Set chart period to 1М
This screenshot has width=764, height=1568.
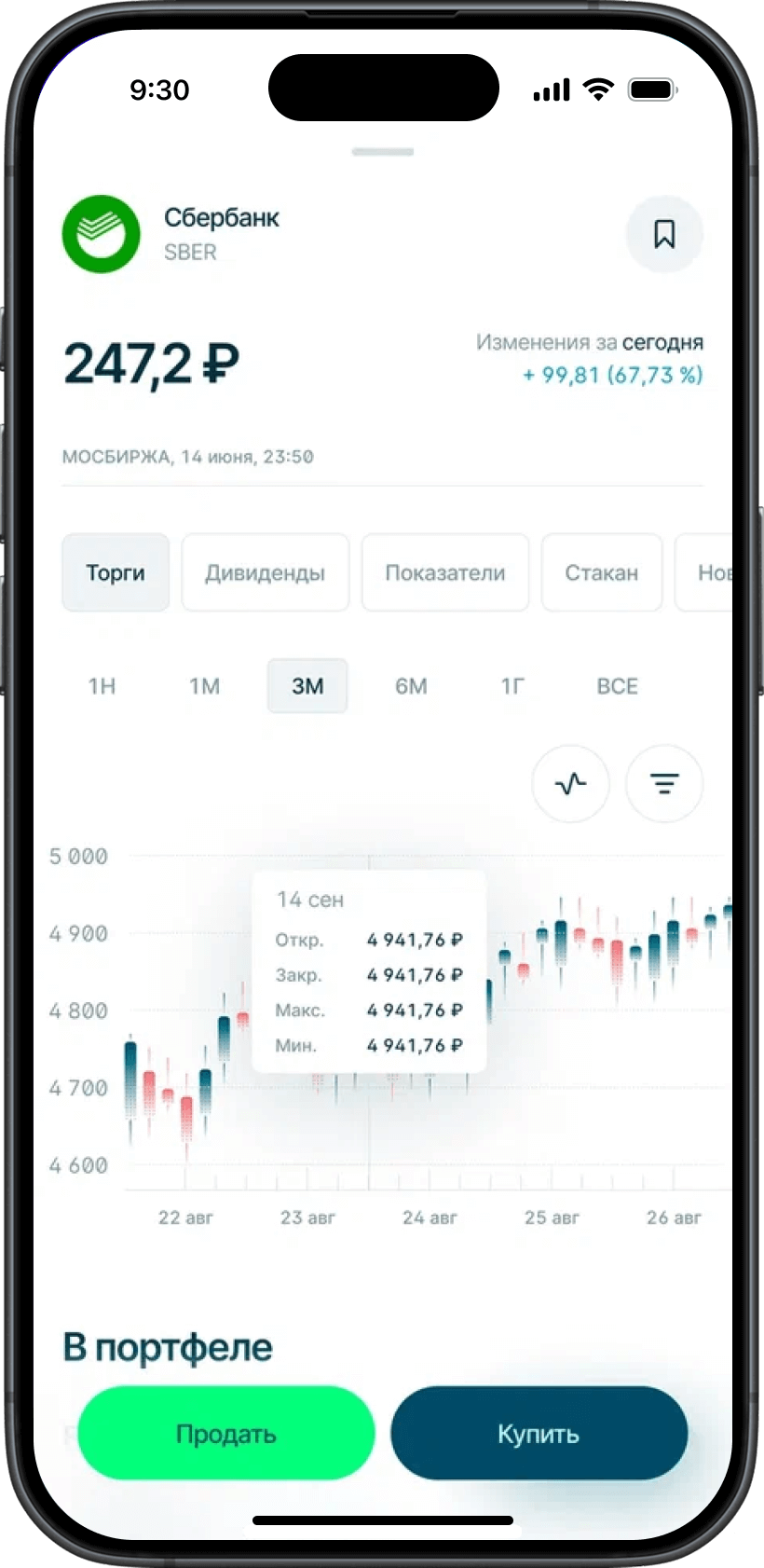coord(204,686)
